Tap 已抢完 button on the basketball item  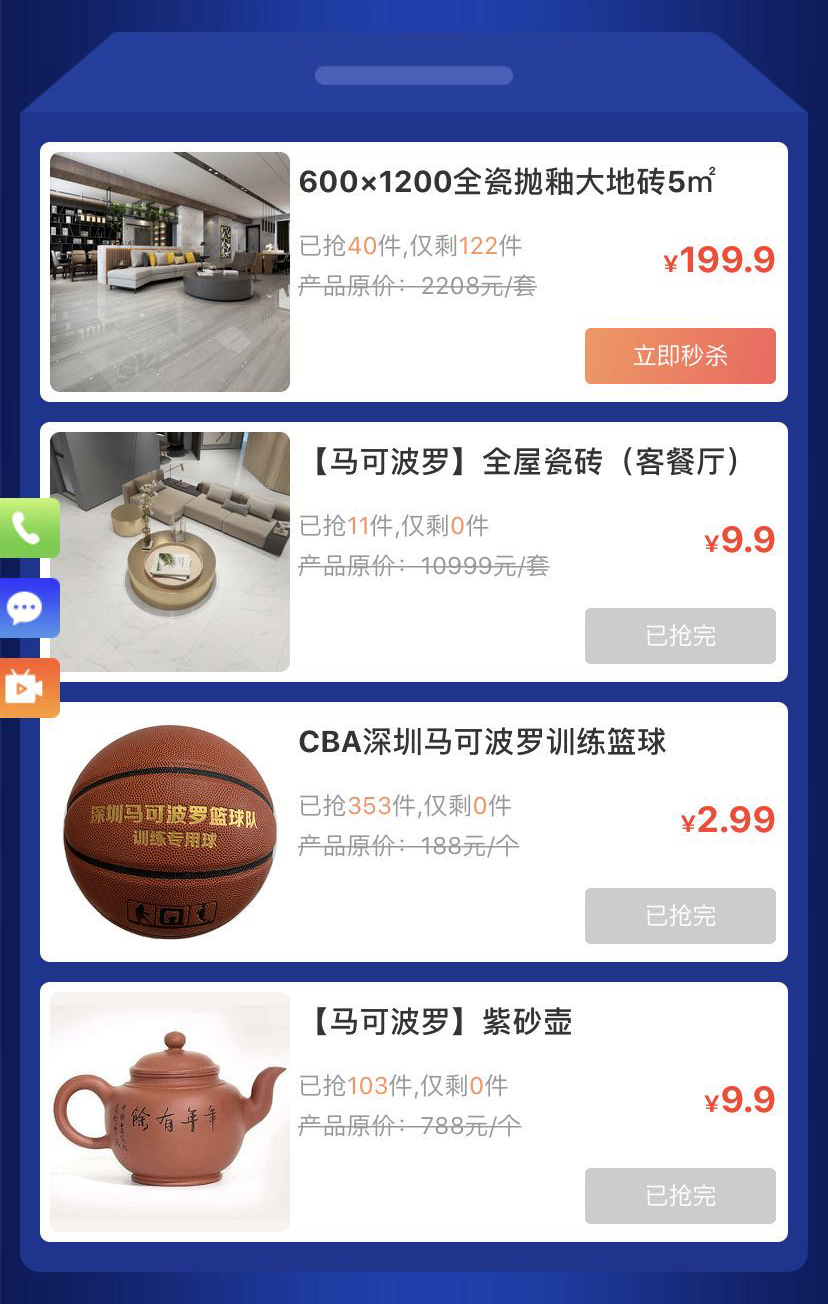[680, 916]
